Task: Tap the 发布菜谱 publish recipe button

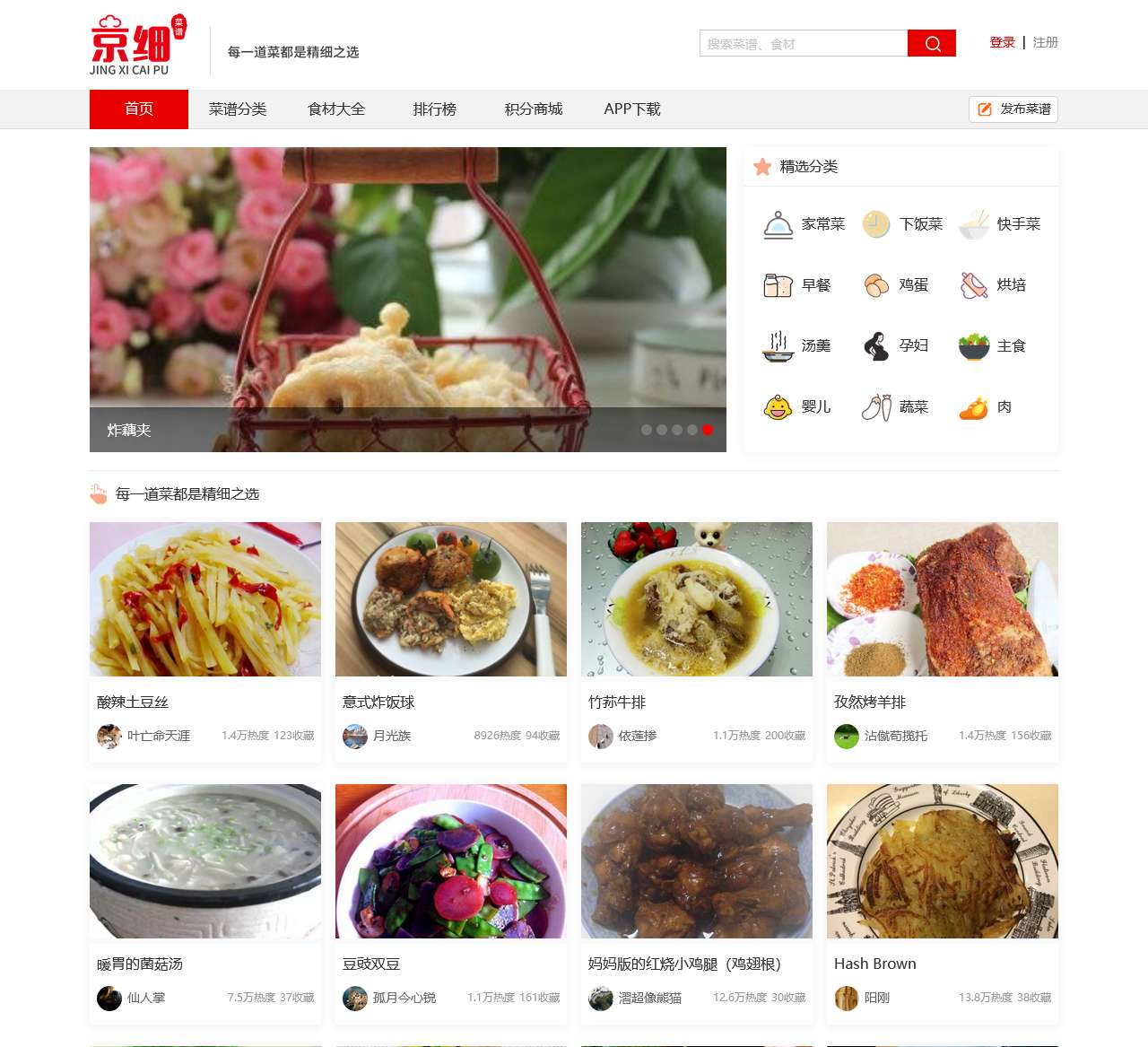Action: pyautogui.click(x=1013, y=109)
